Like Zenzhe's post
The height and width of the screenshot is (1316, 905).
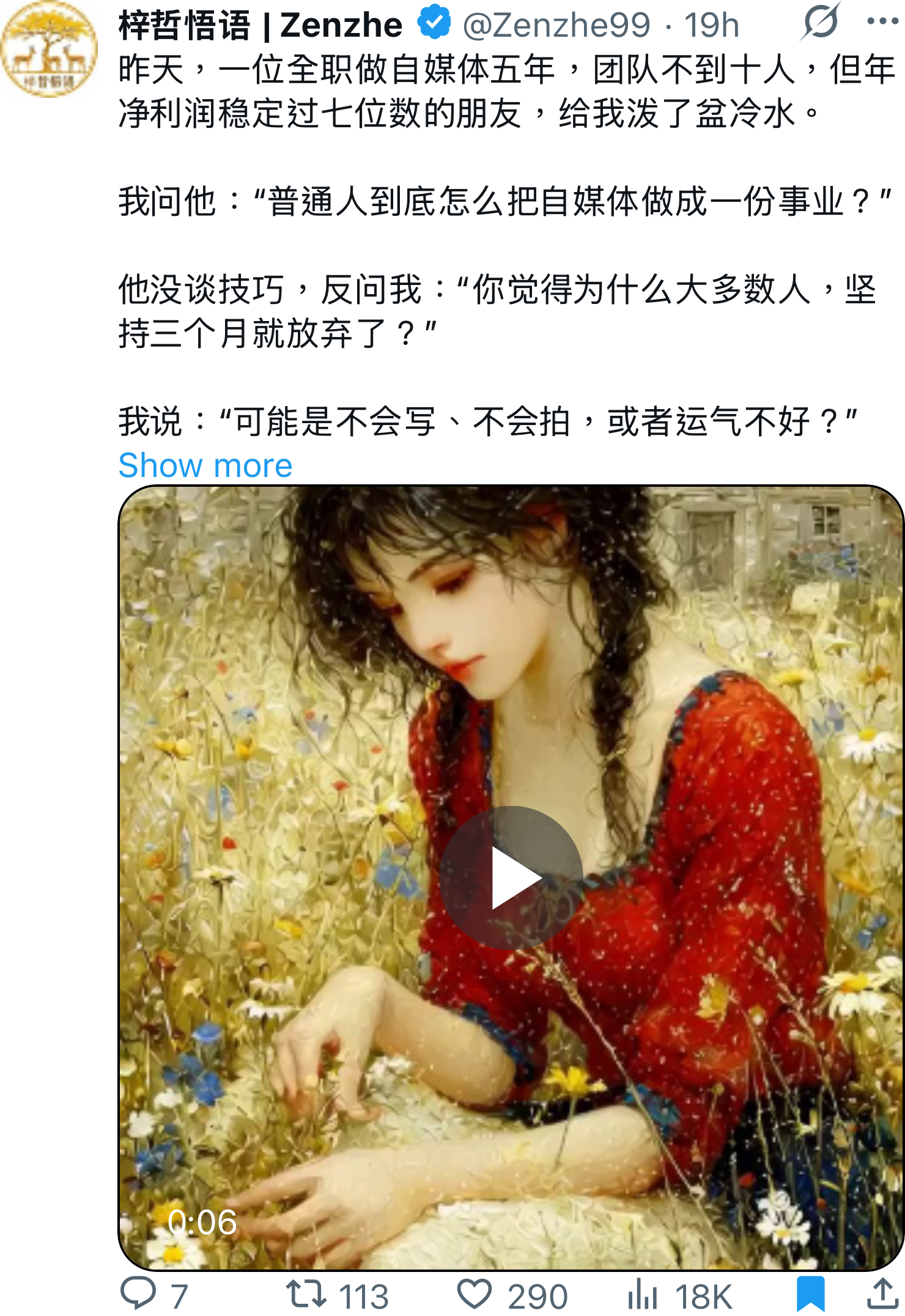point(475,1293)
